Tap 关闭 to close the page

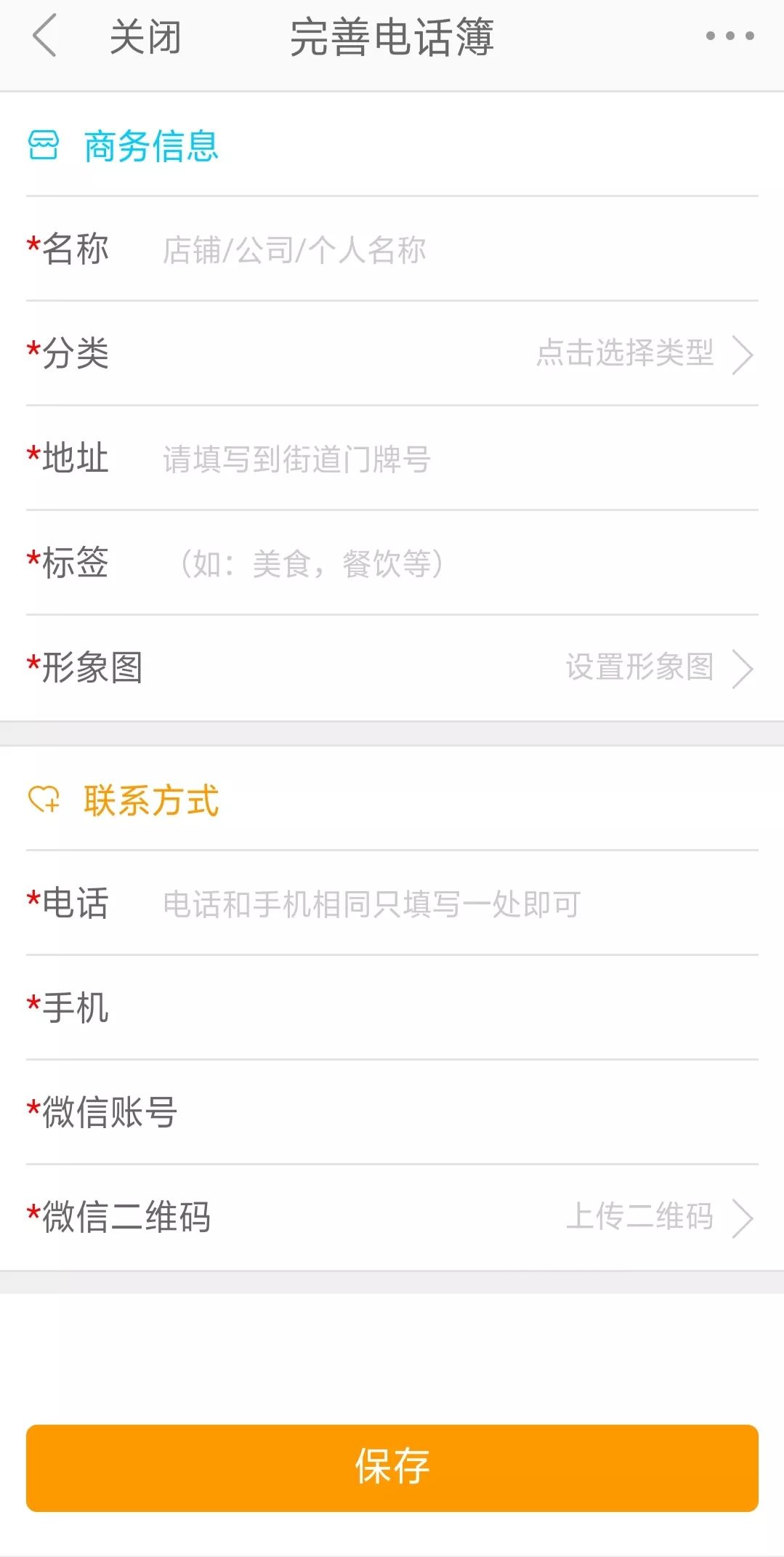pos(145,37)
